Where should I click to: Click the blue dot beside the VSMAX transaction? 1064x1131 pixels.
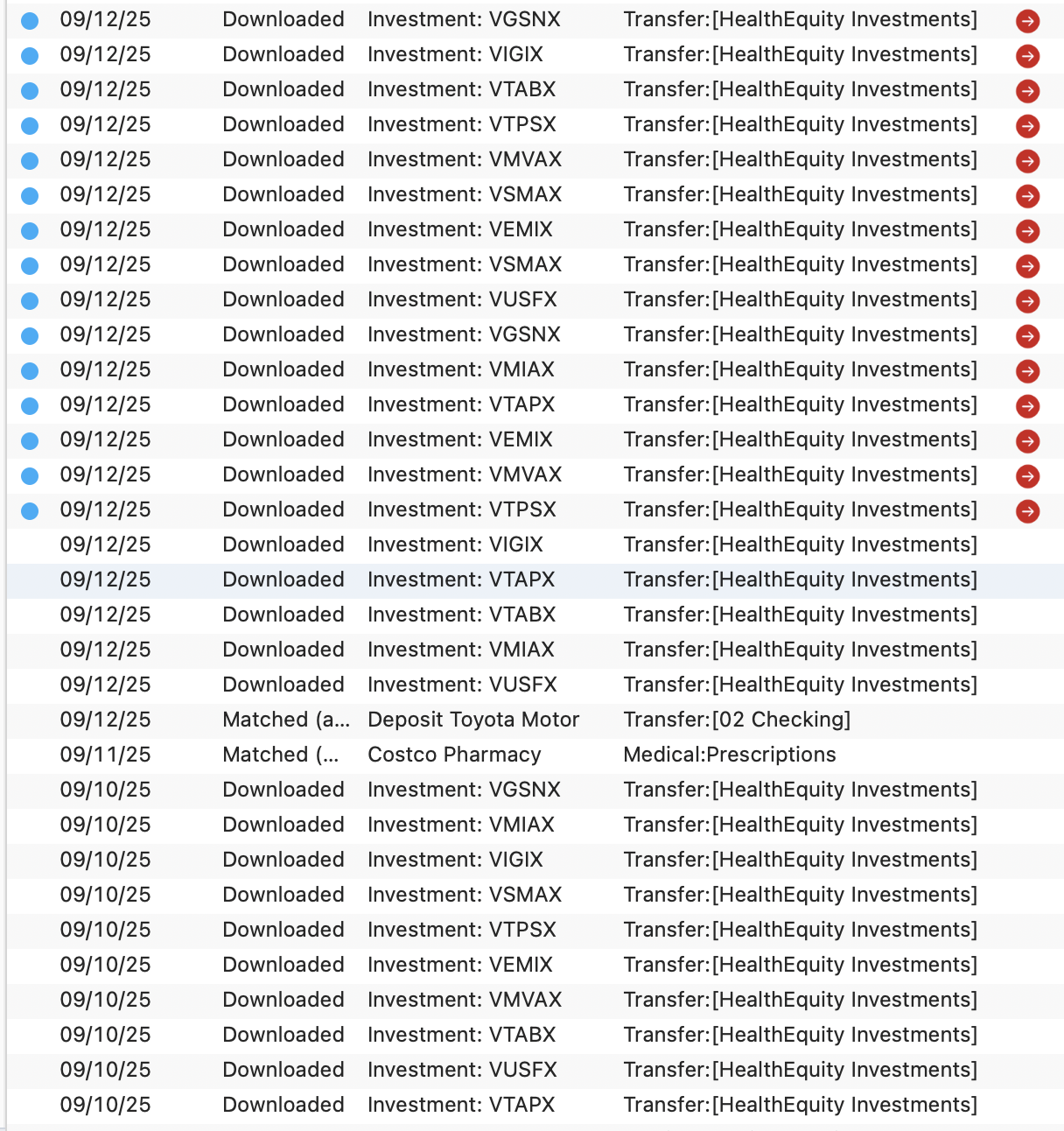[x=29, y=195]
